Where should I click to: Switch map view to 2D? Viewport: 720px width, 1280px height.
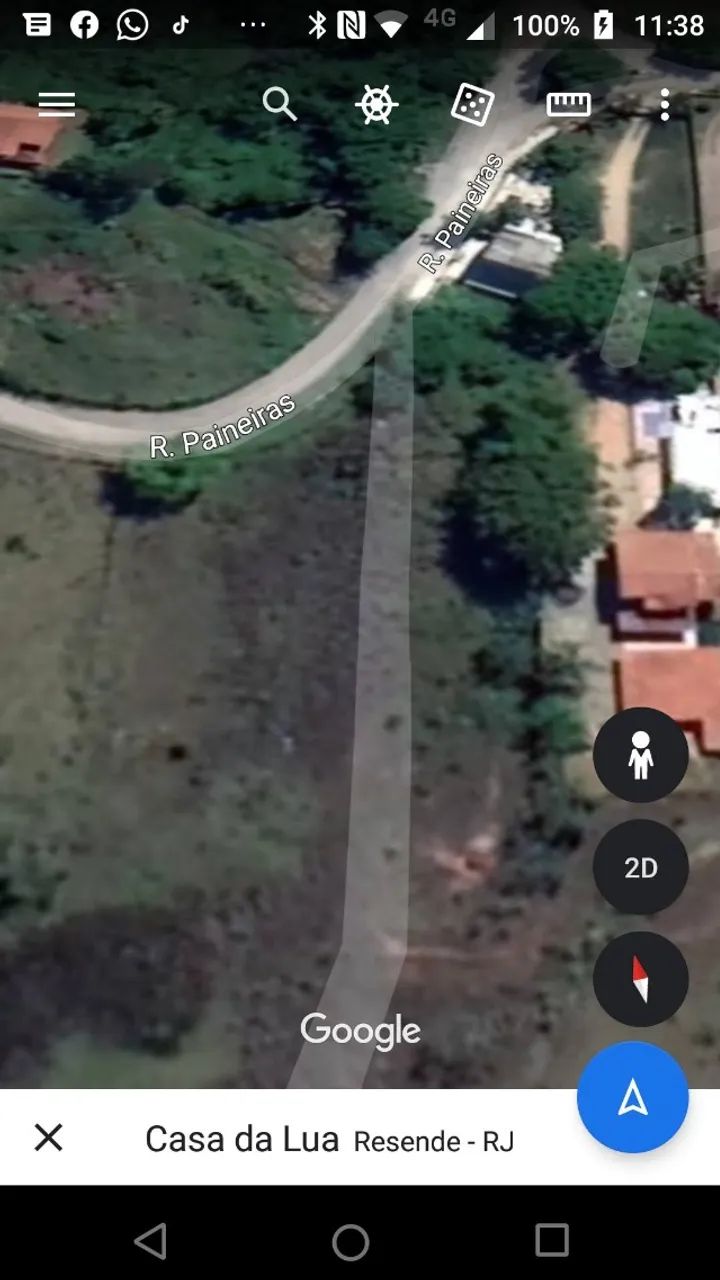point(641,867)
